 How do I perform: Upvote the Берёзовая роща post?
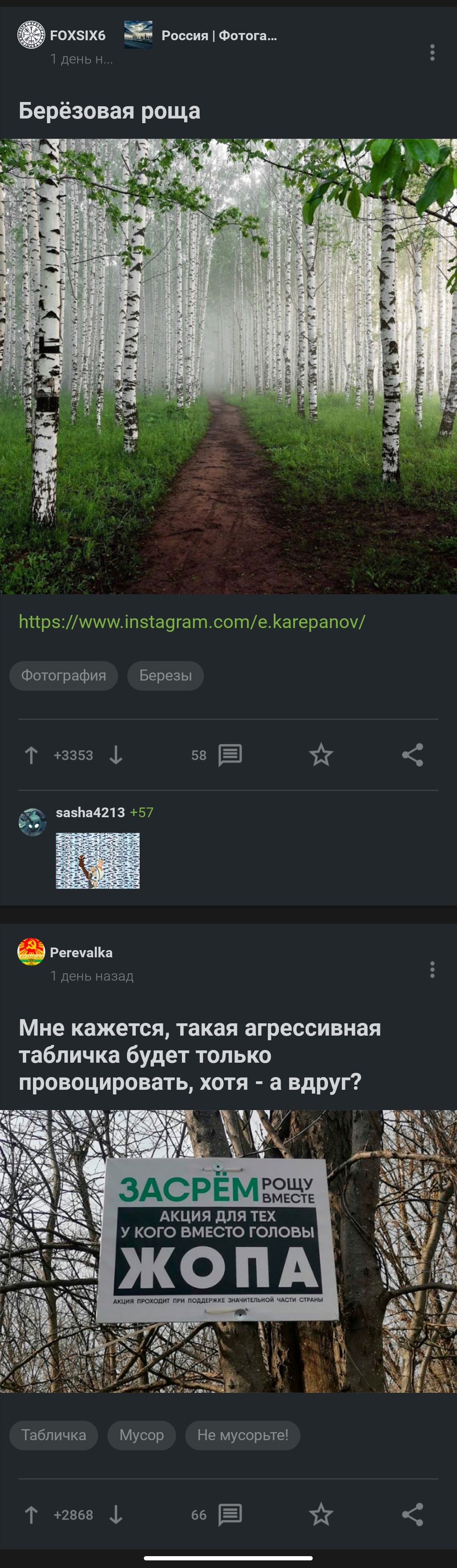click(31, 755)
